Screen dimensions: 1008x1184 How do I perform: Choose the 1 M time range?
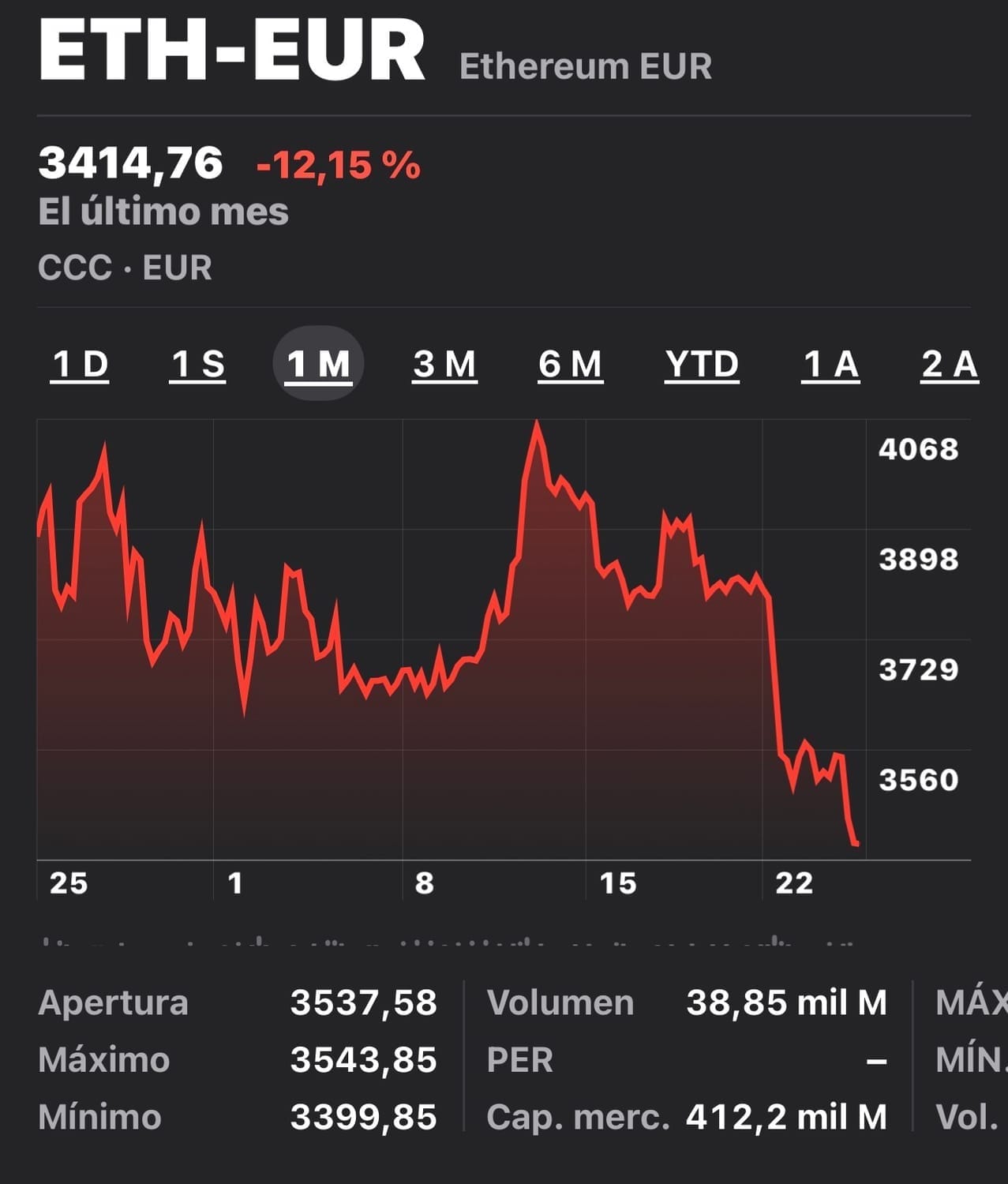318,365
